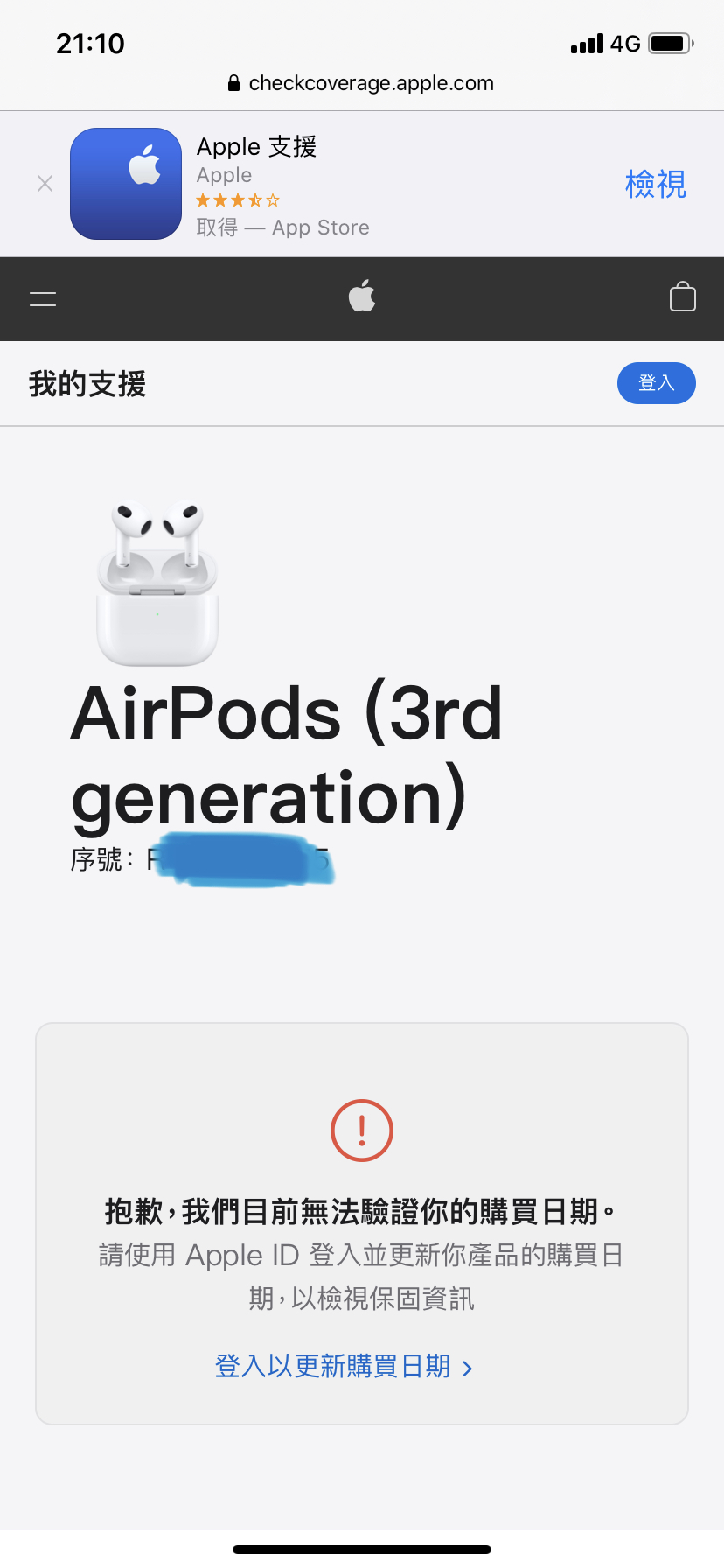
Task: Open the hamburger menu
Action: tap(43, 298)
